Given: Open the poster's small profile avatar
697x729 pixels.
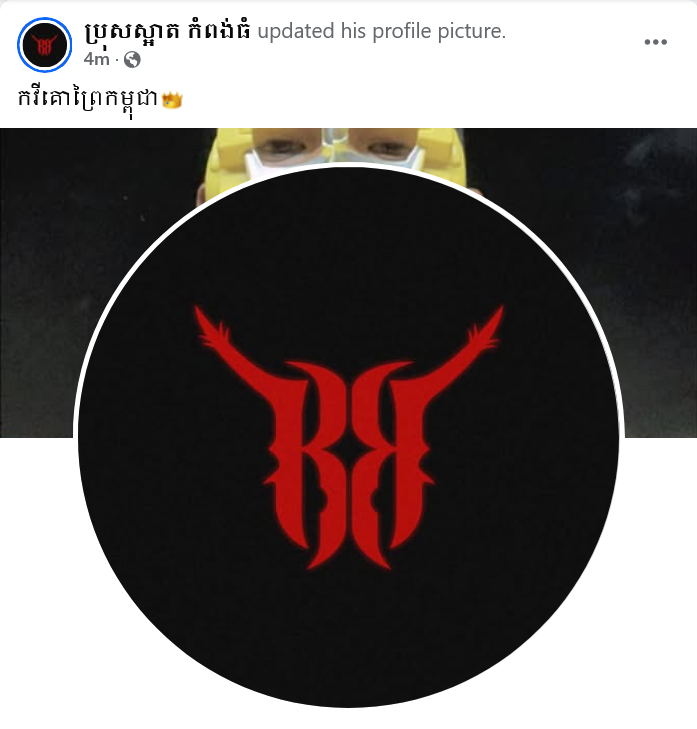Looking at the screenshot, I should (x=44, y=45).
